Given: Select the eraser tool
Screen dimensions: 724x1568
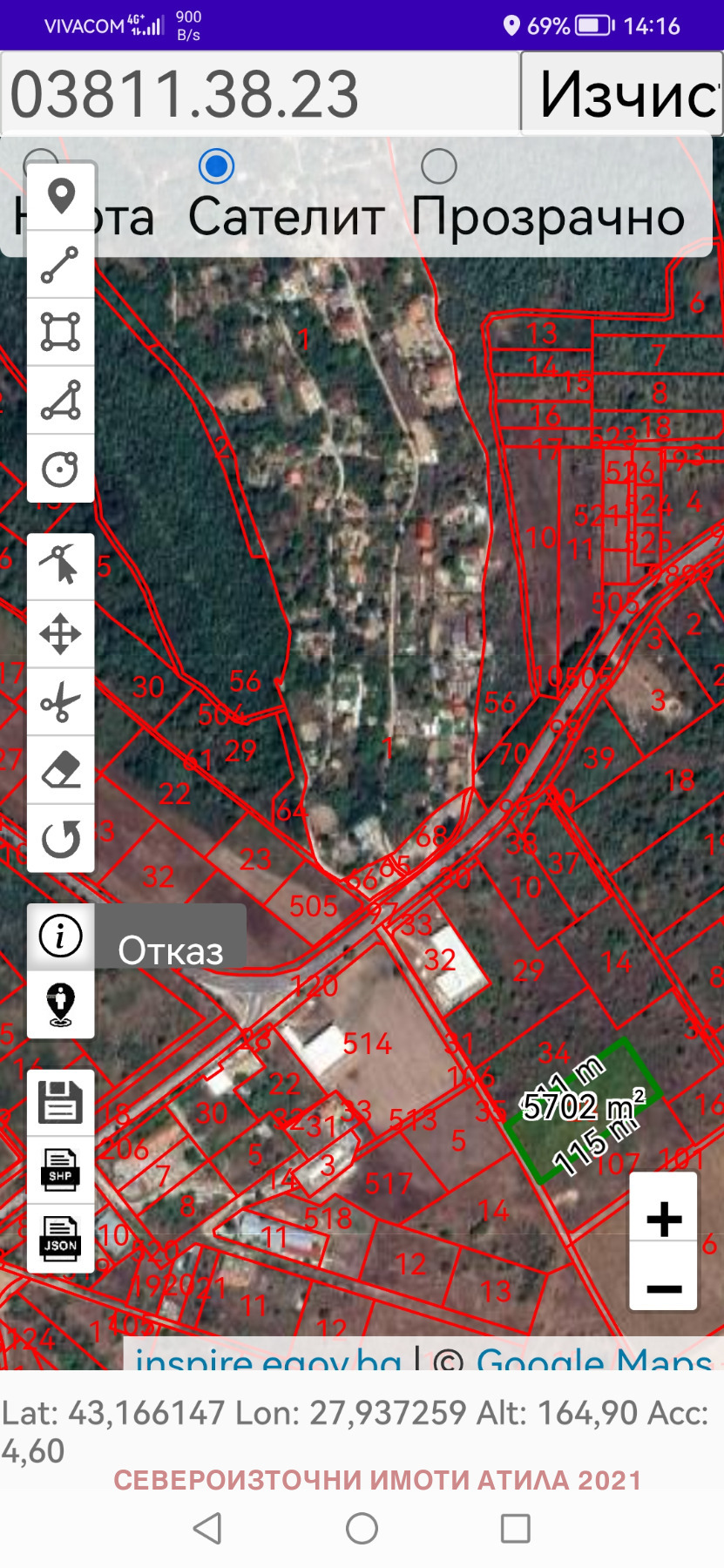Looking at the screenshot, I should point(61,771).
